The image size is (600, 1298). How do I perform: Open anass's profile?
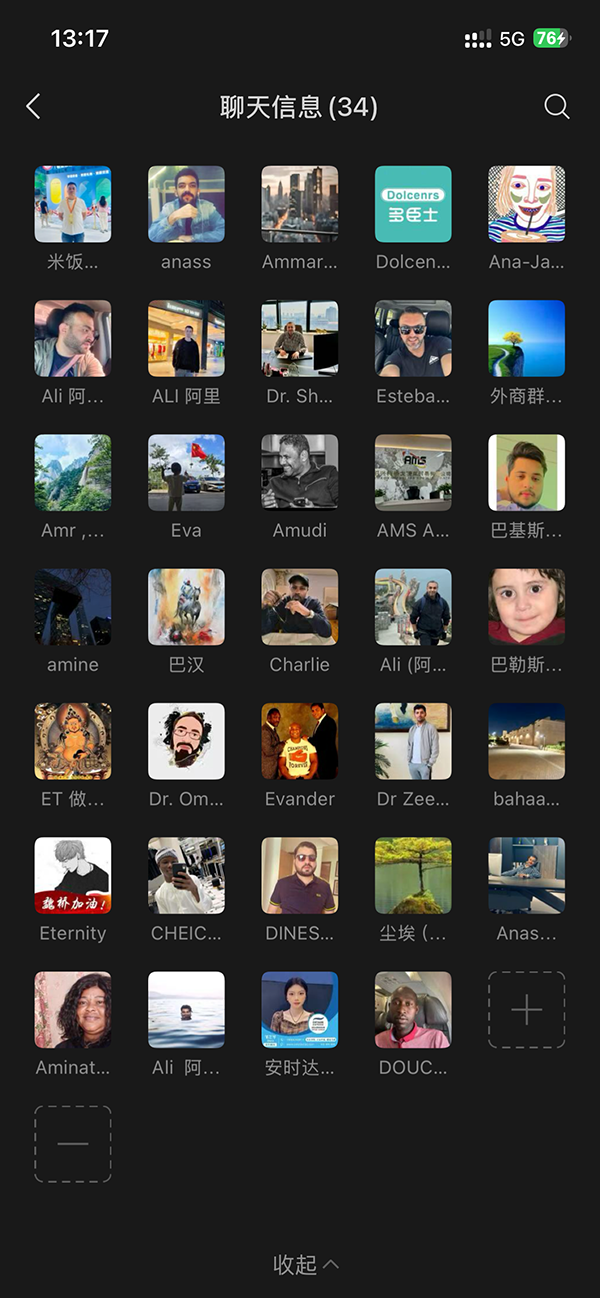pos(186,204)
